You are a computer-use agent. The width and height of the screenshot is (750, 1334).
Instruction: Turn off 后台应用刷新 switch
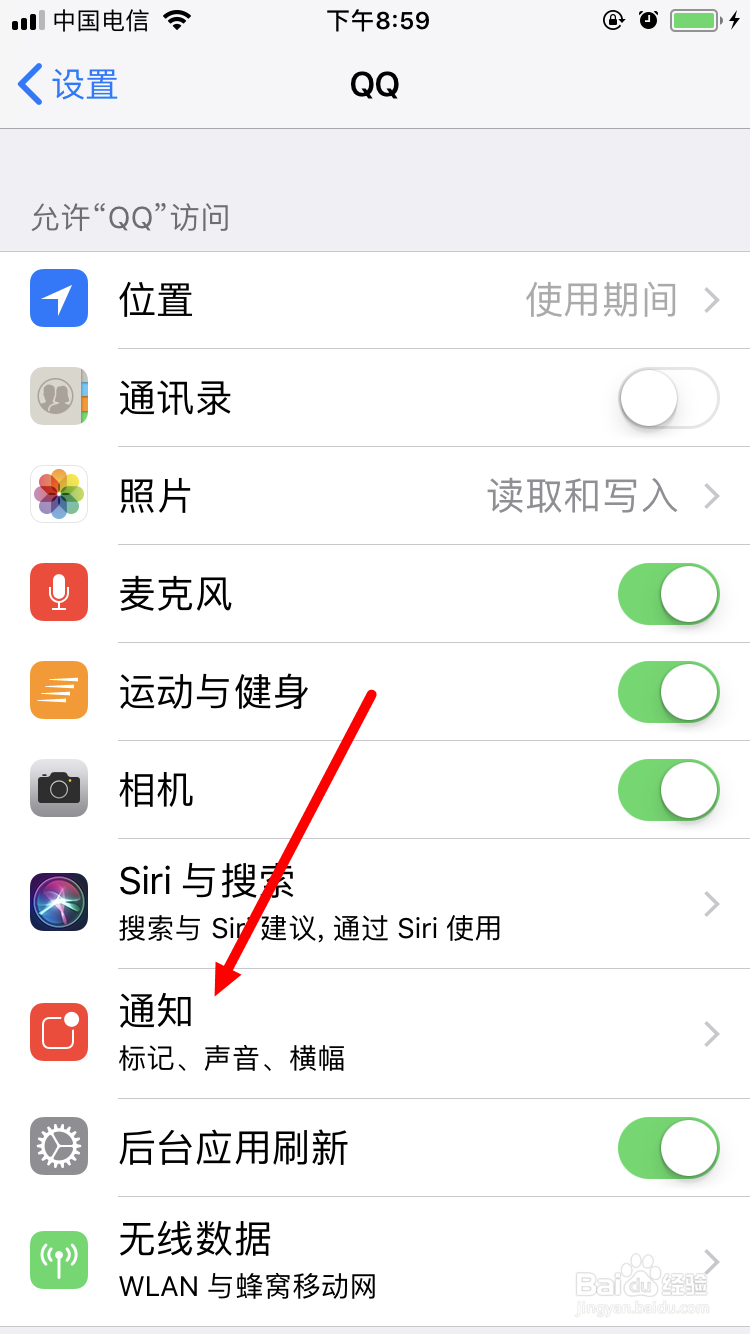point(668,1148)
